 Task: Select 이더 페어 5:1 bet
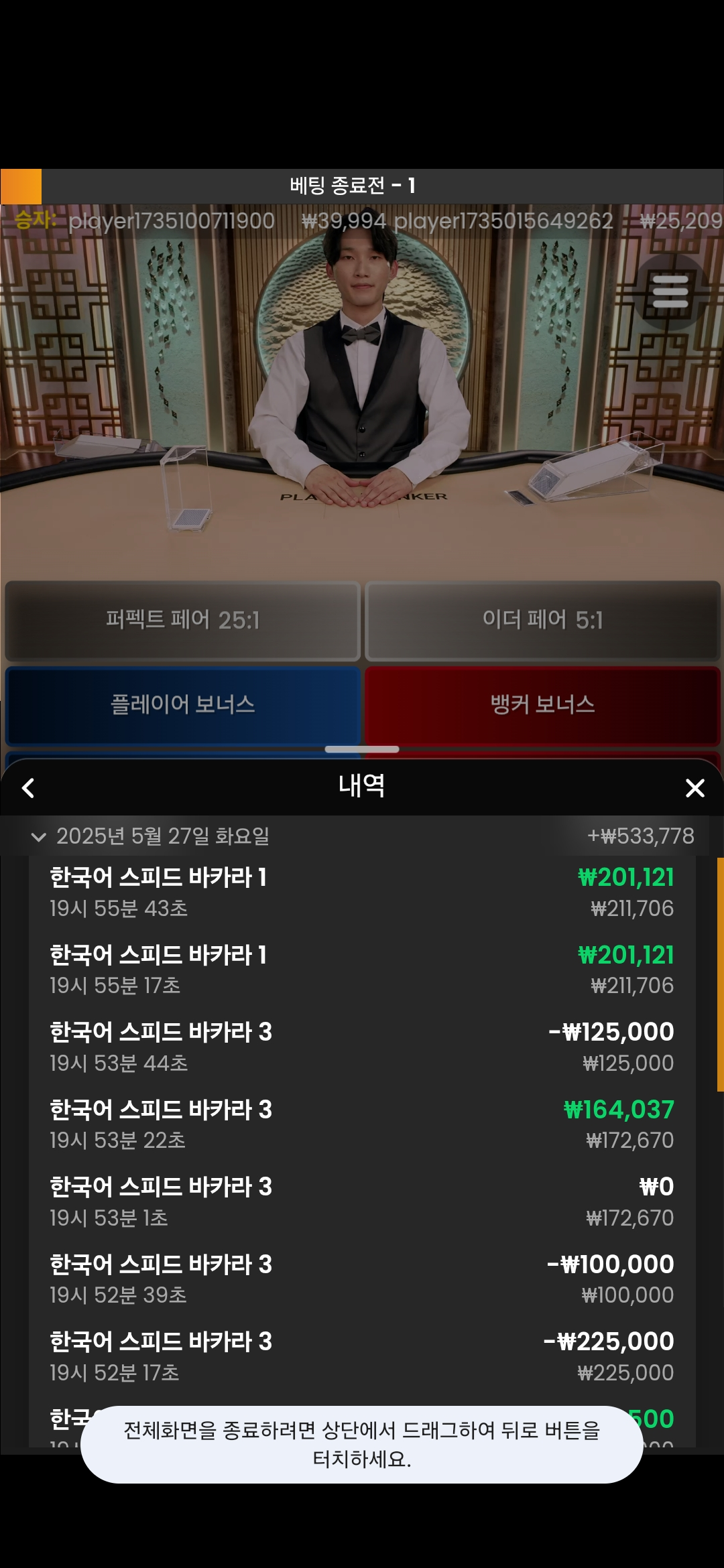542,620
